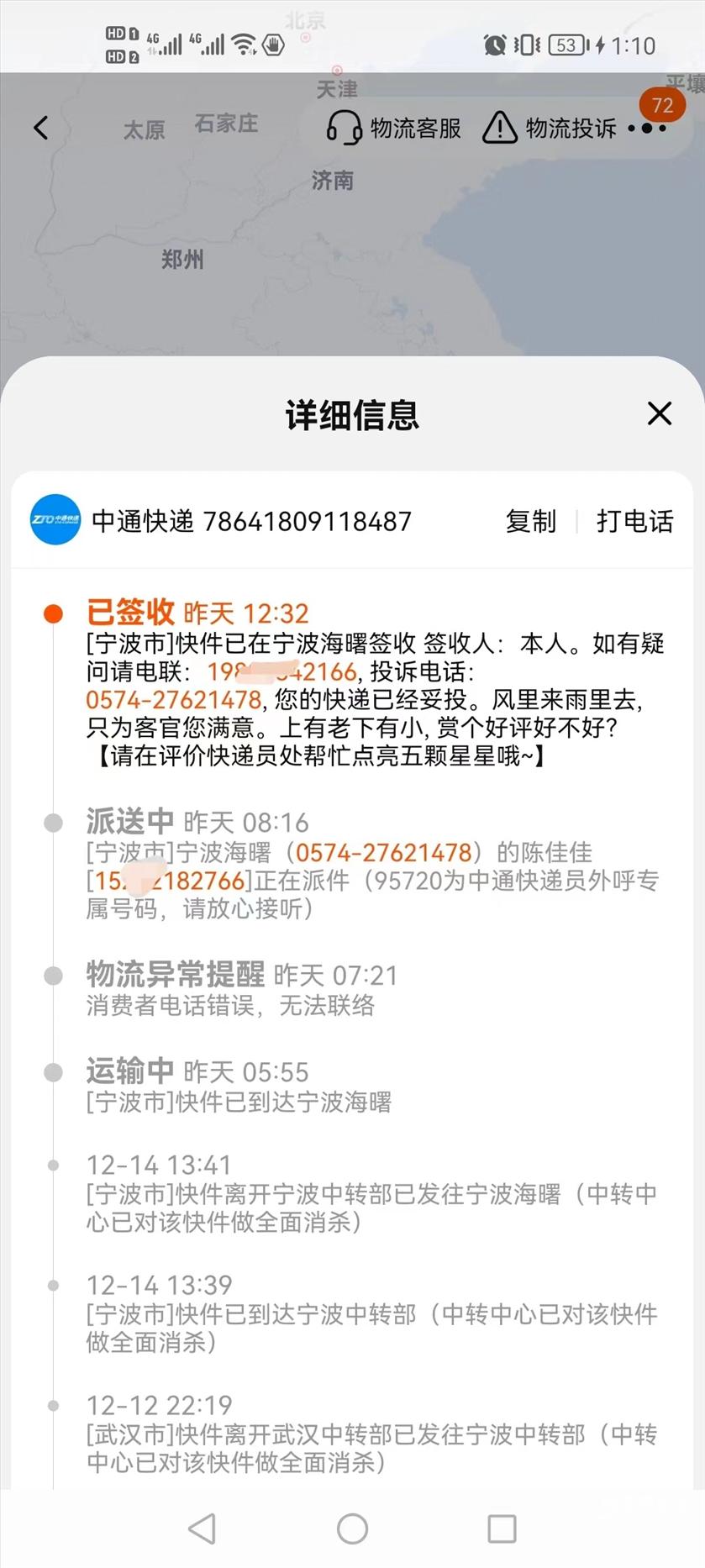
Task: Copy the tracking number with 复制
Action: (x=530, y=521)
